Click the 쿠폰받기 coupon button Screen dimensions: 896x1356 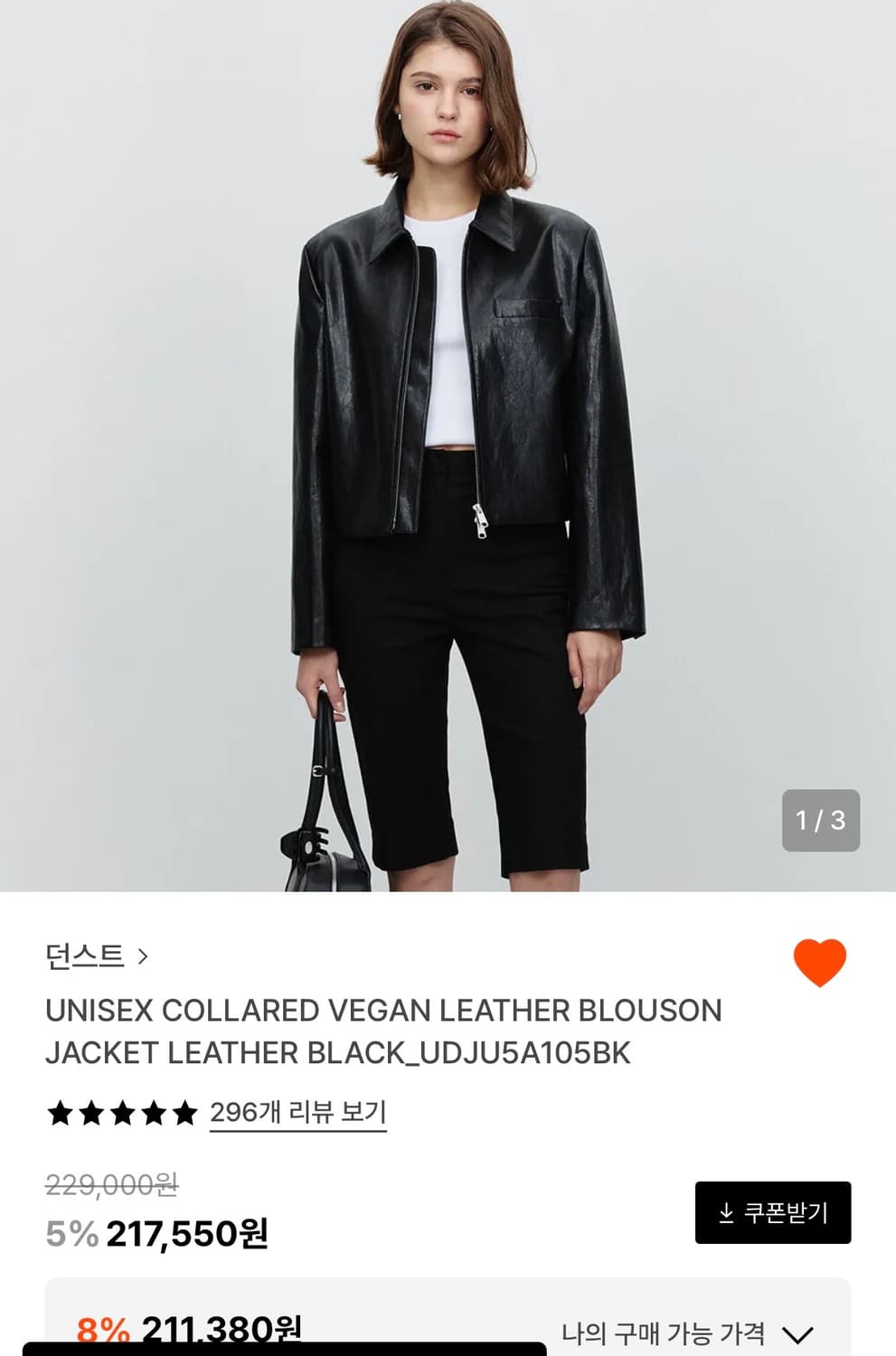(x=773, y=1211)
